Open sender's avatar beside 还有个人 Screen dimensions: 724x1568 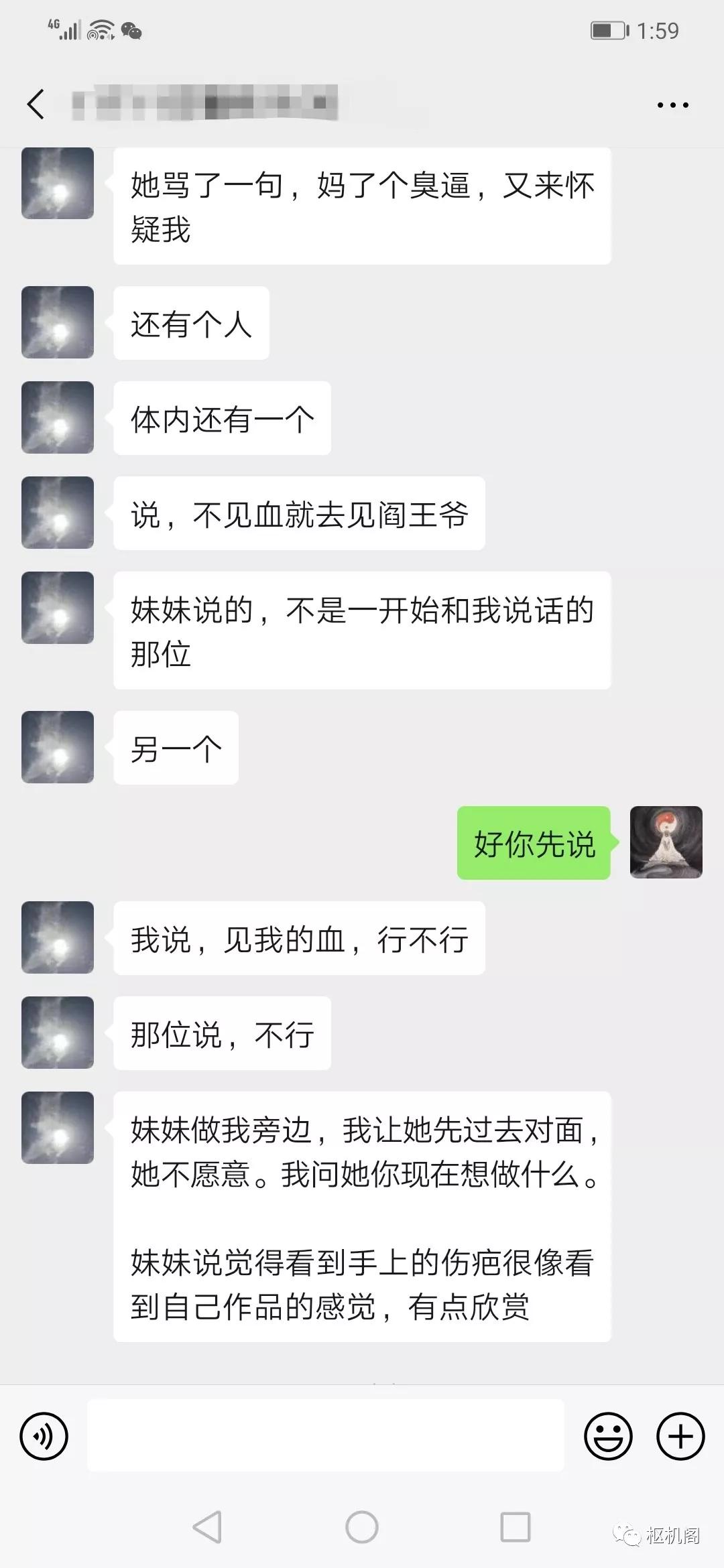pos(58,322)
